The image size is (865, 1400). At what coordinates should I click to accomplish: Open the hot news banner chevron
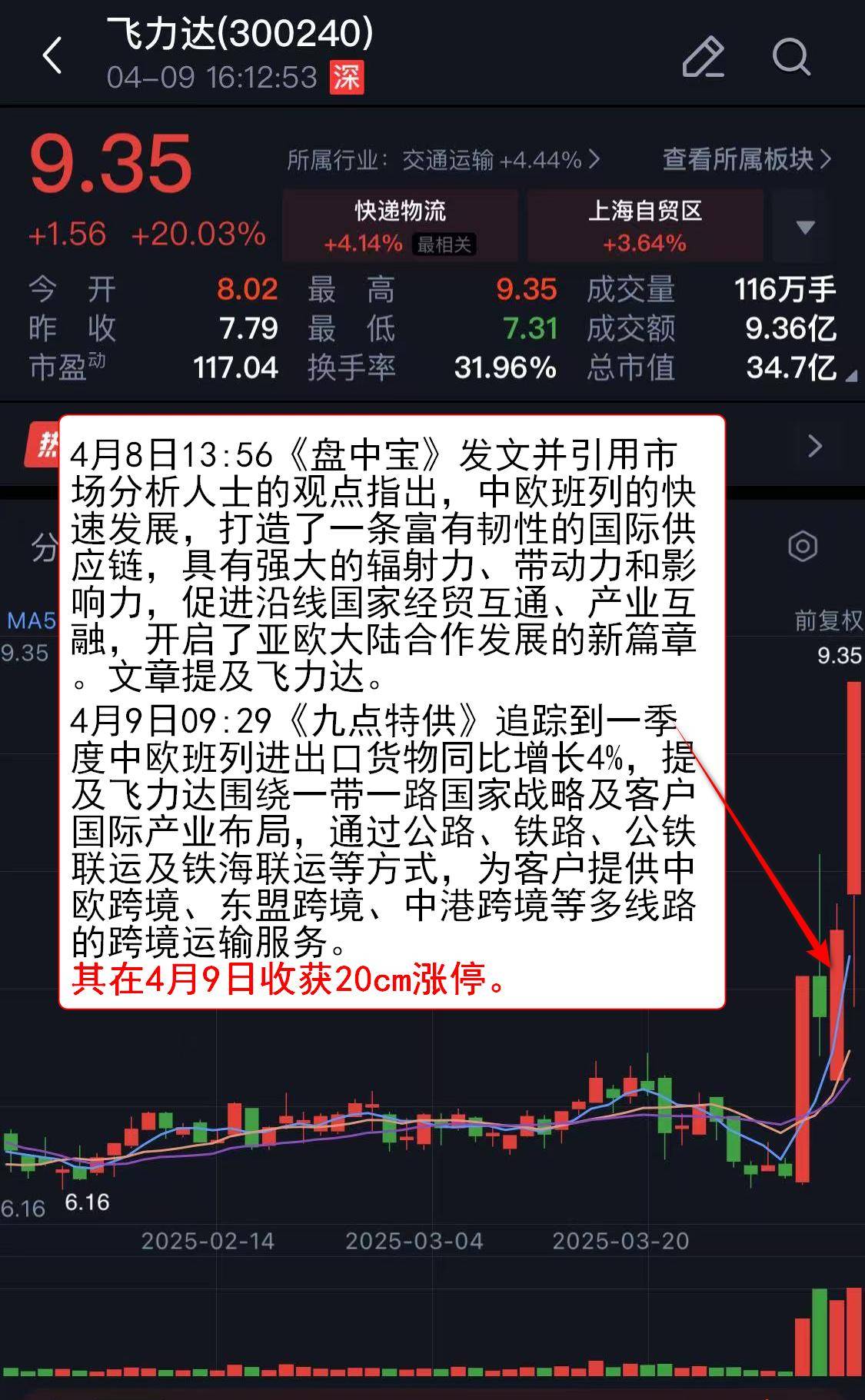(x=815, y=446)
